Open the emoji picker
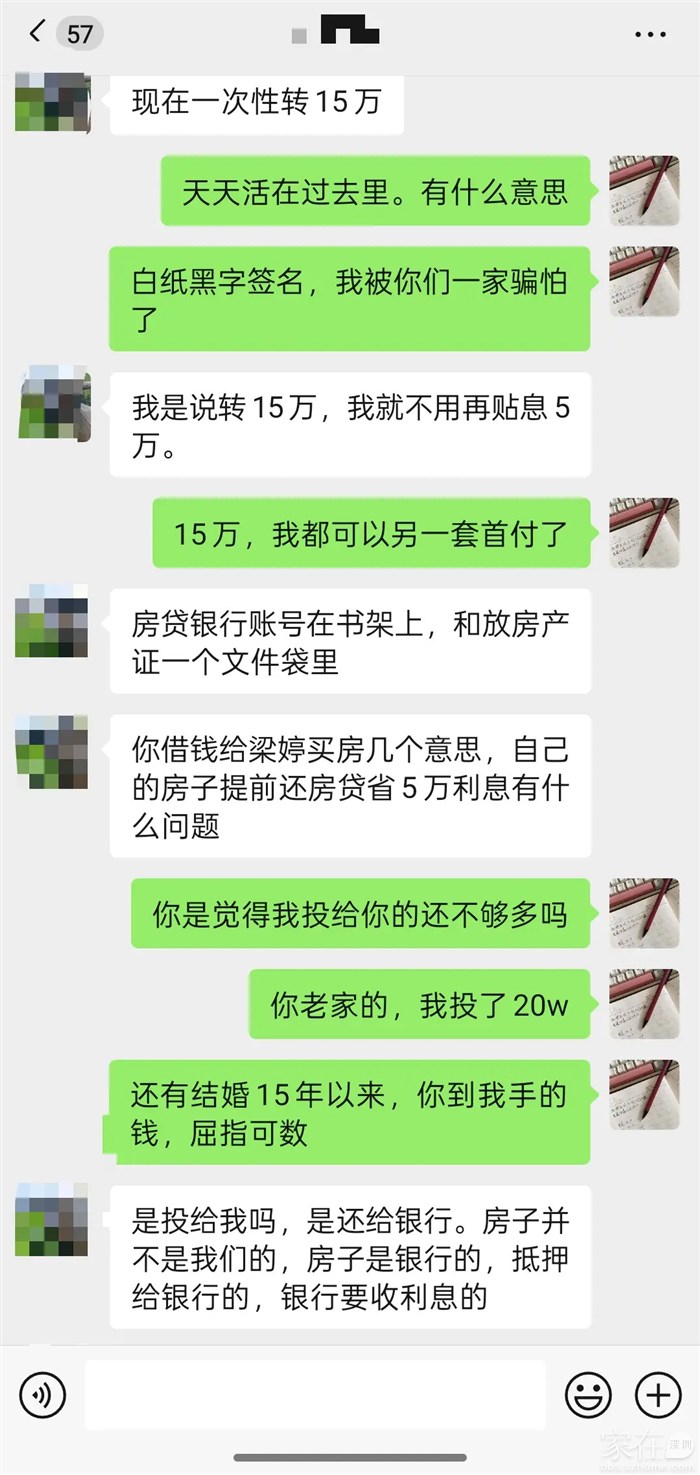 [x=588, y=1393]
